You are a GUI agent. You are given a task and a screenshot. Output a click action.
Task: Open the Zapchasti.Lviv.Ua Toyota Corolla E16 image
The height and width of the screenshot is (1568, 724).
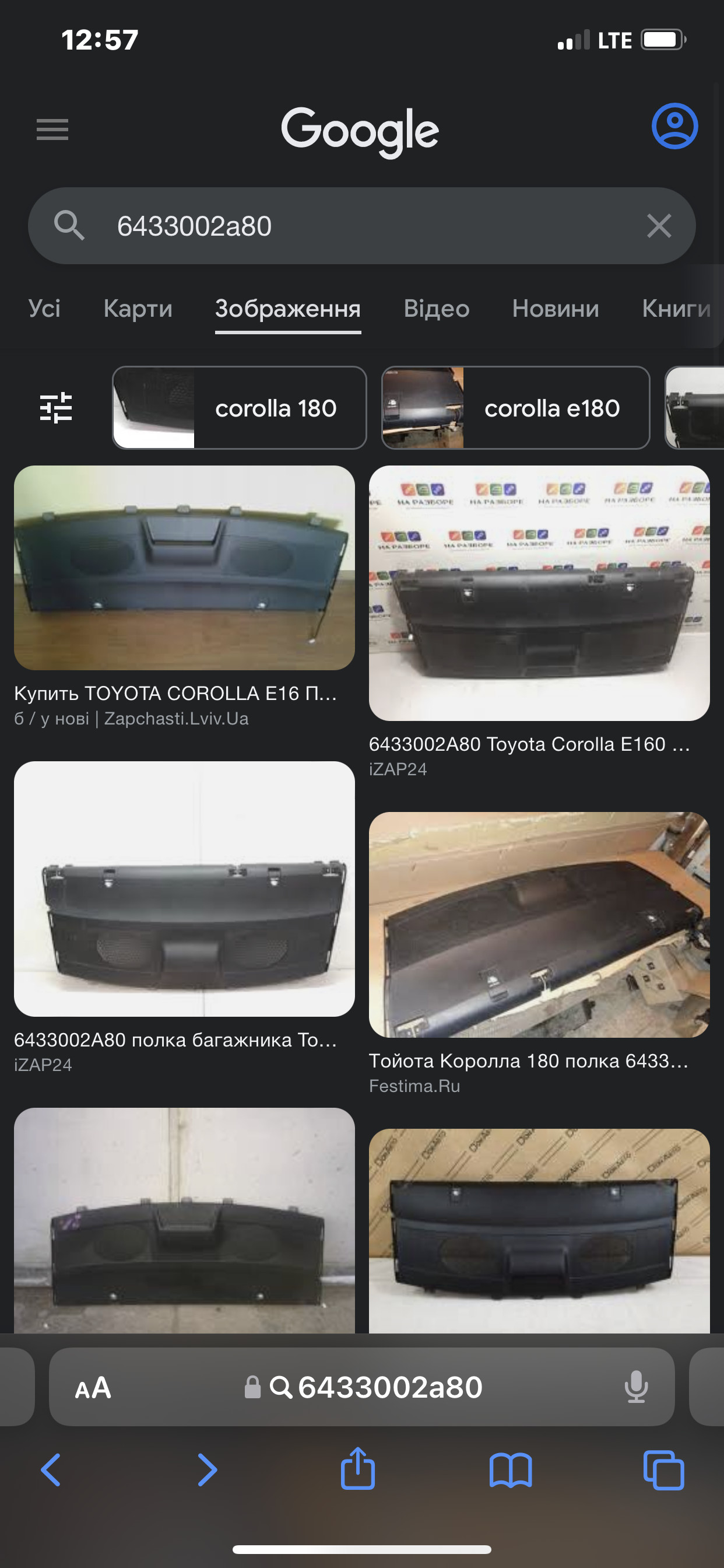184,568
